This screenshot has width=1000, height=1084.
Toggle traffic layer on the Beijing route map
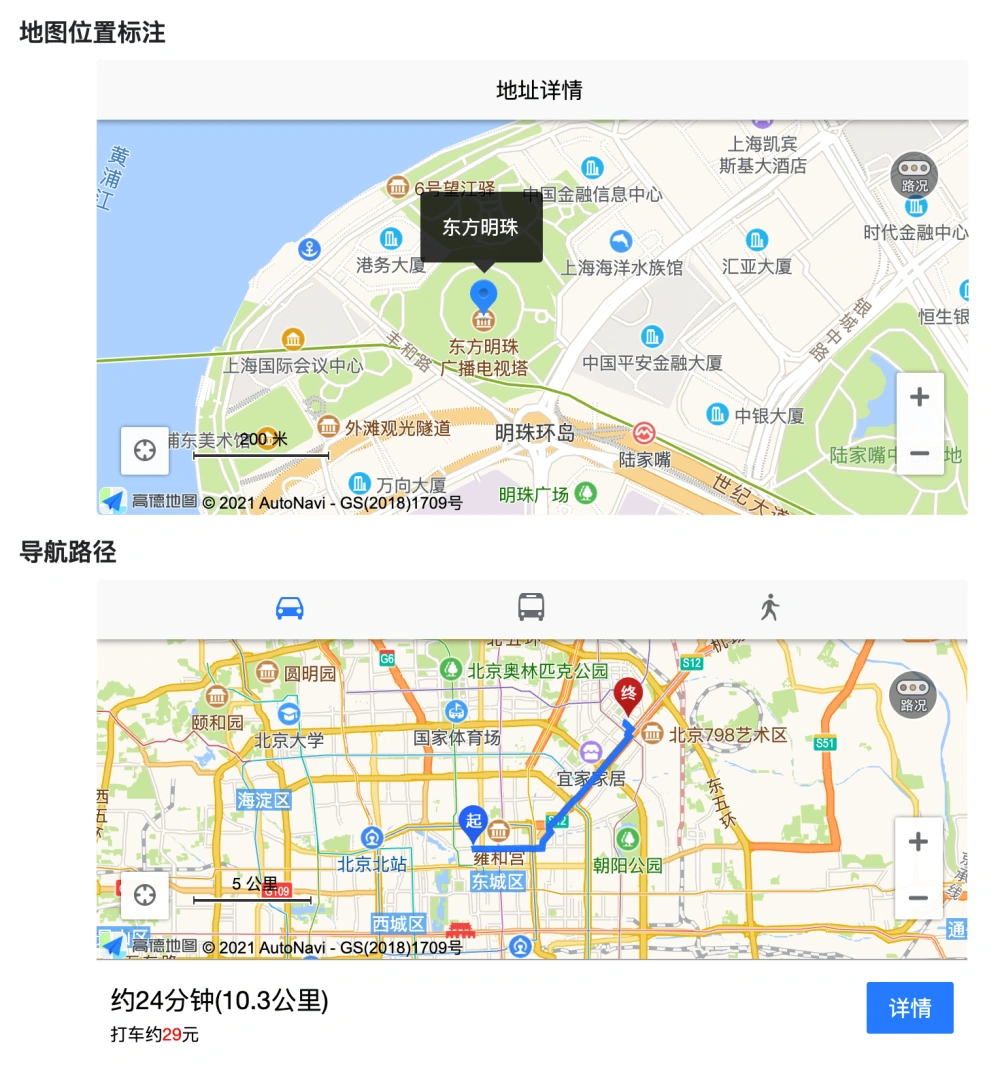tap(913, 696)
